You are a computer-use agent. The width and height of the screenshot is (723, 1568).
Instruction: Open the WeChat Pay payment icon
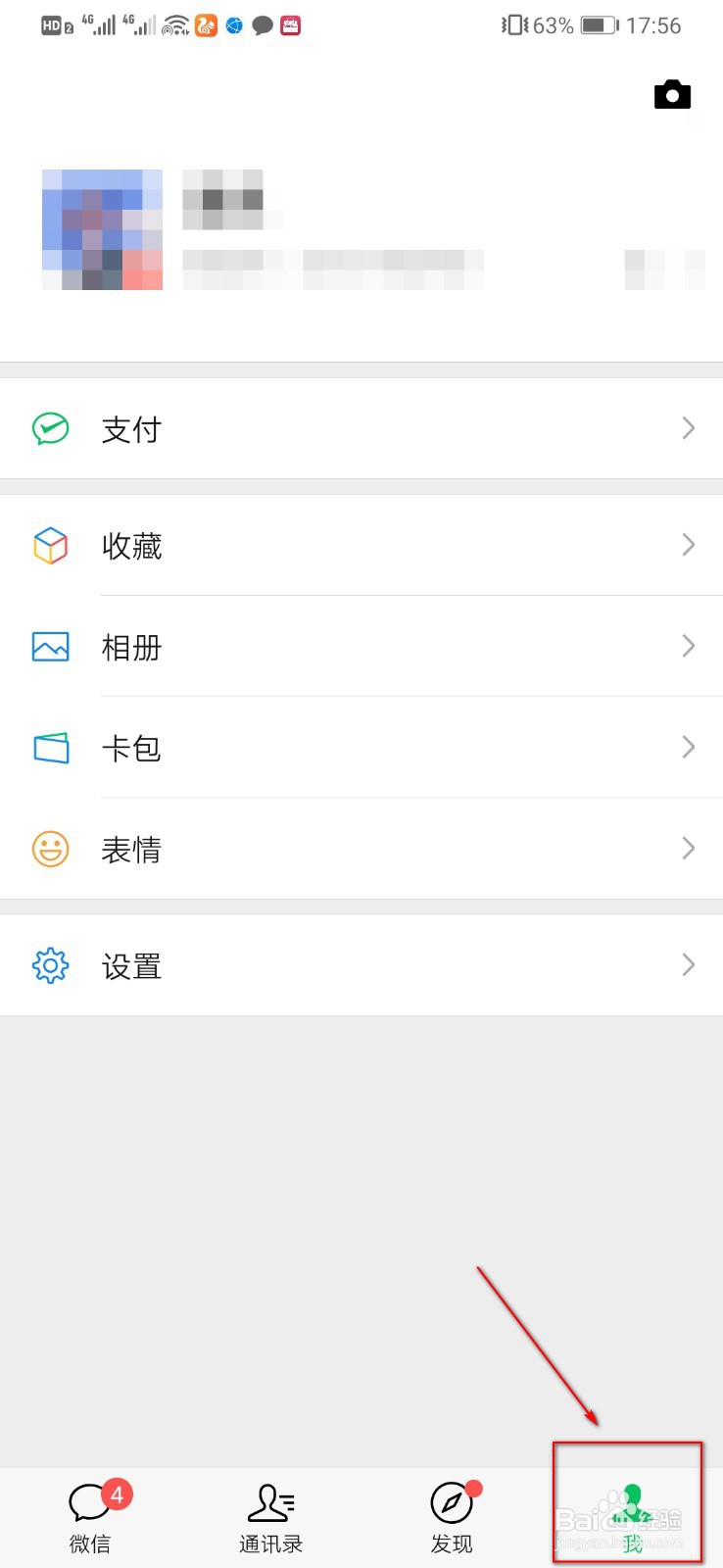point(50,428)
